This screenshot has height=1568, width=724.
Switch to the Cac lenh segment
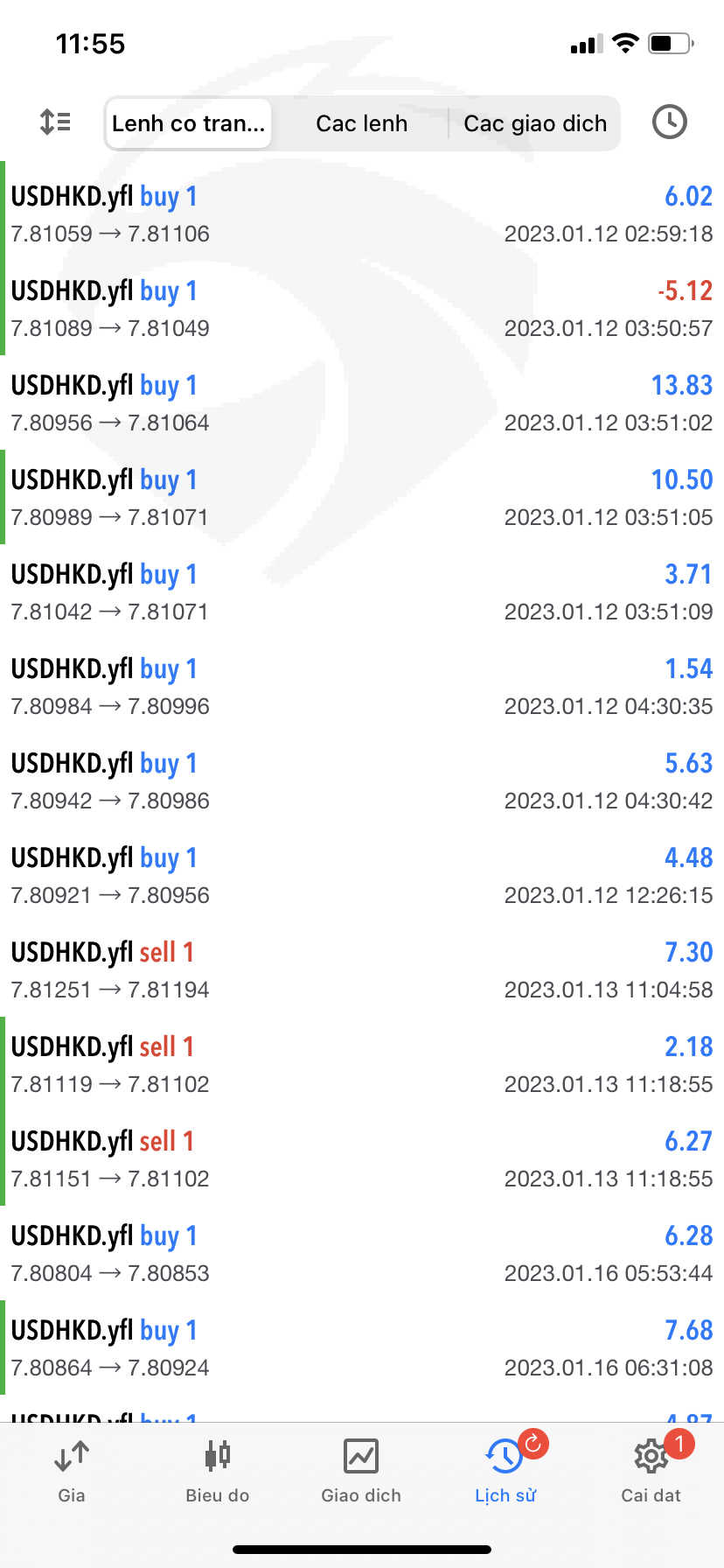click(x=361, y=123)
